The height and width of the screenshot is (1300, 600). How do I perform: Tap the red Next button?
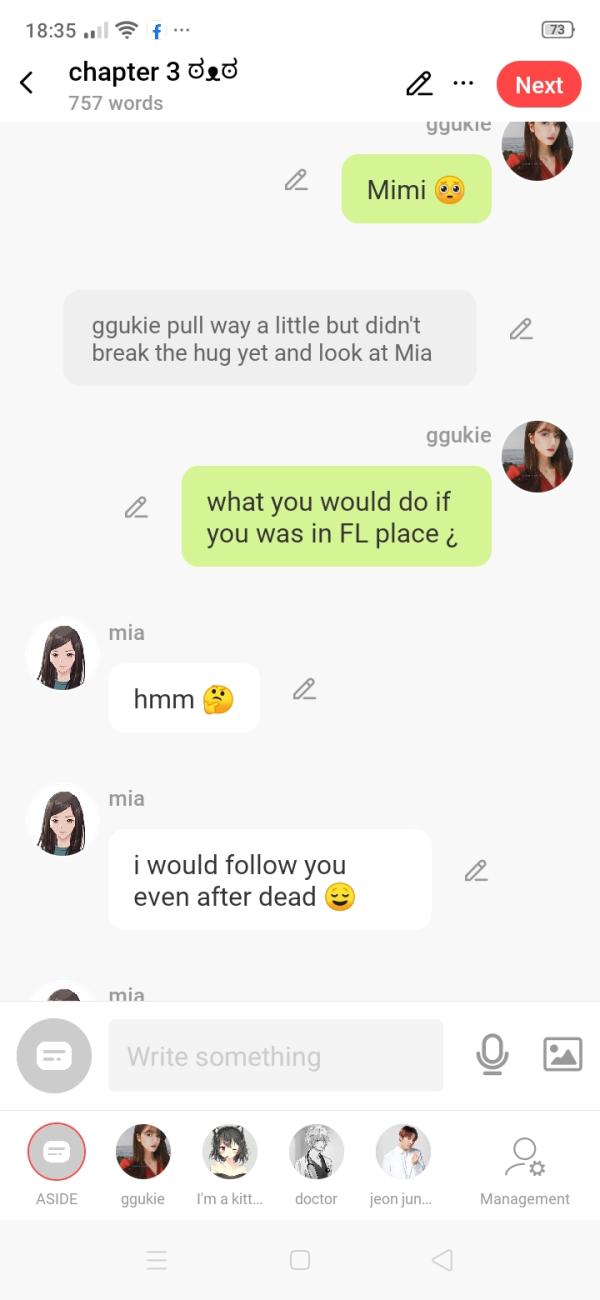coord(538,85)
